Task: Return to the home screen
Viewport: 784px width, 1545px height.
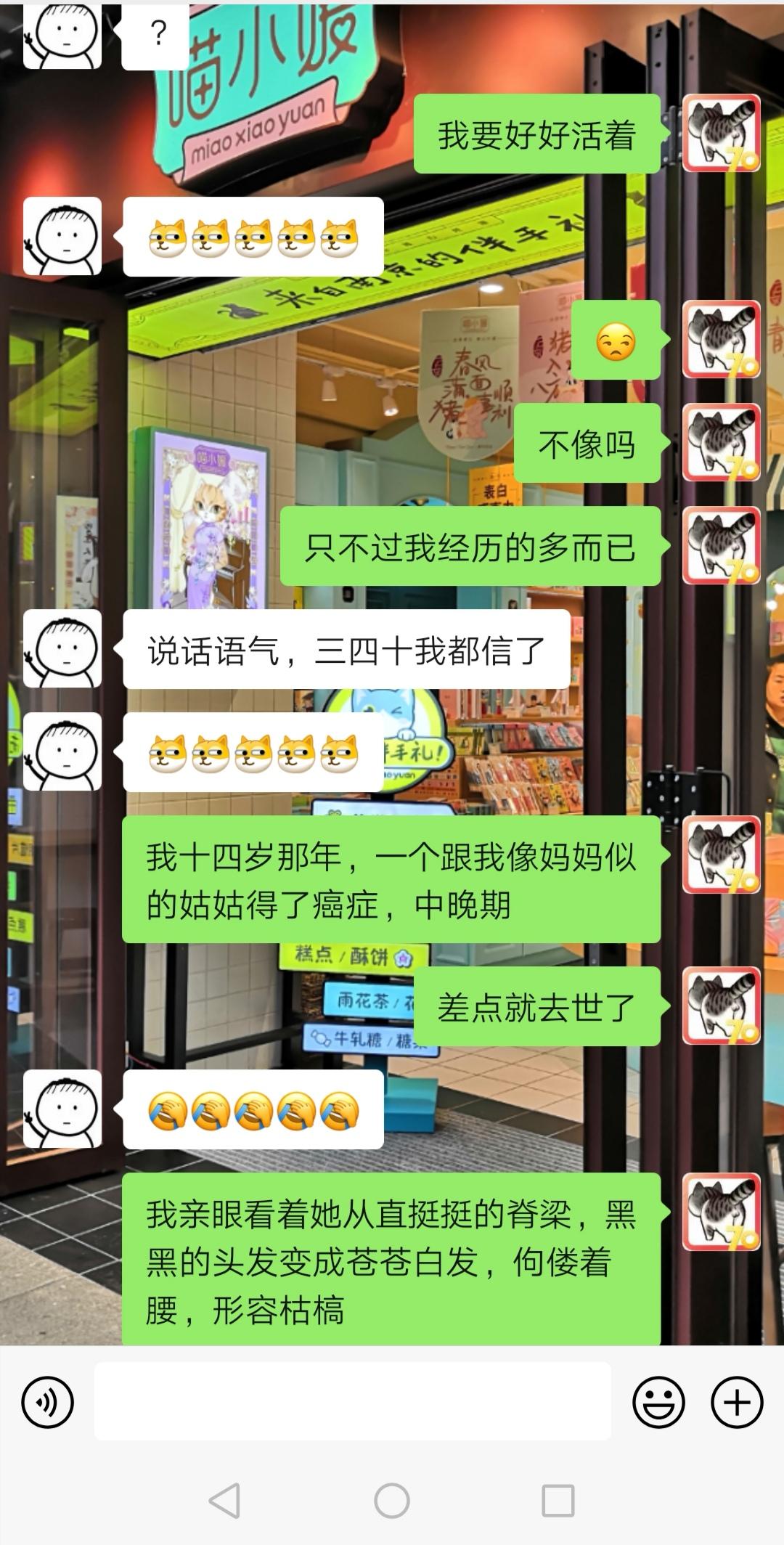Action: [x=392, y=1500]
